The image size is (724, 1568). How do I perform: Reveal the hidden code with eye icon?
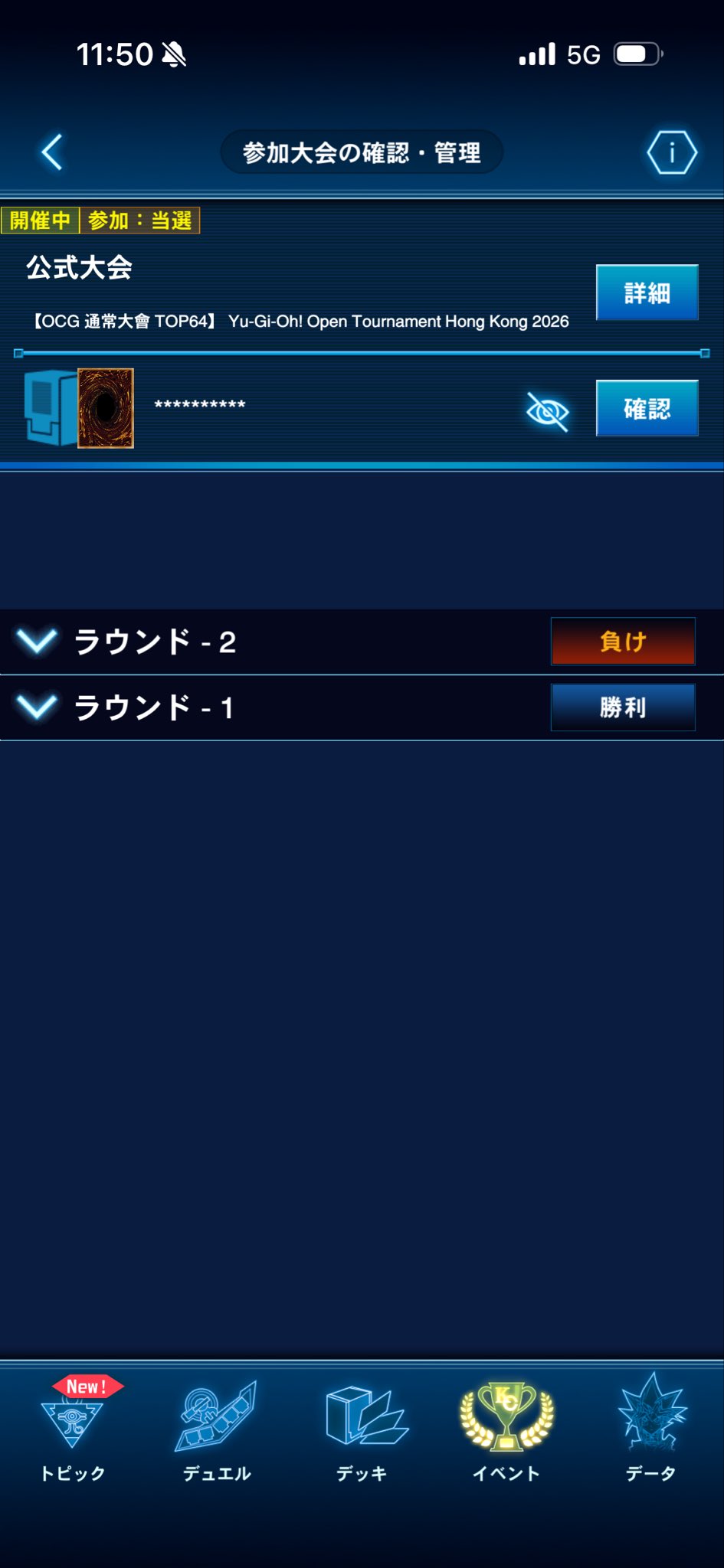(547, 411)
